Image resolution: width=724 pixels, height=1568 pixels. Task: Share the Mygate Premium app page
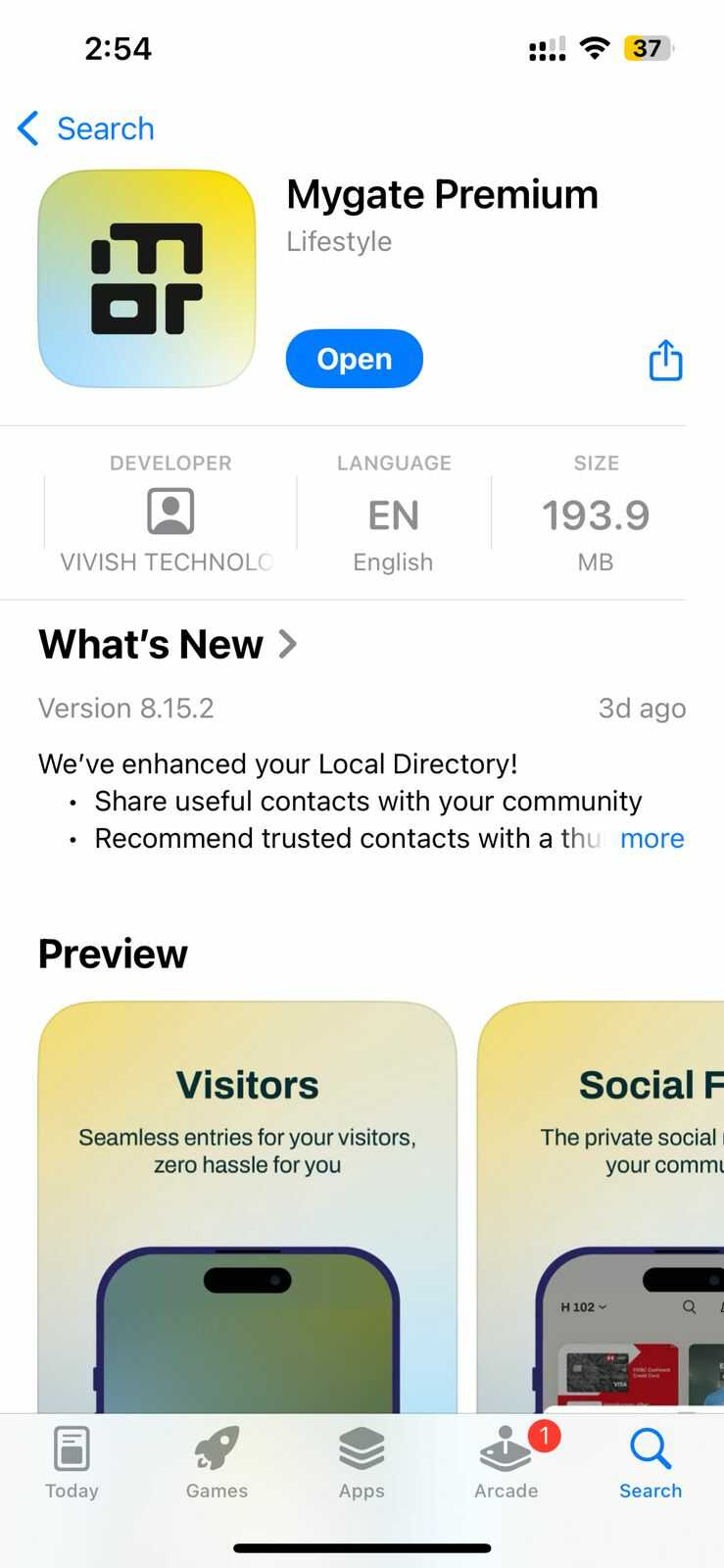pos(665,360)
